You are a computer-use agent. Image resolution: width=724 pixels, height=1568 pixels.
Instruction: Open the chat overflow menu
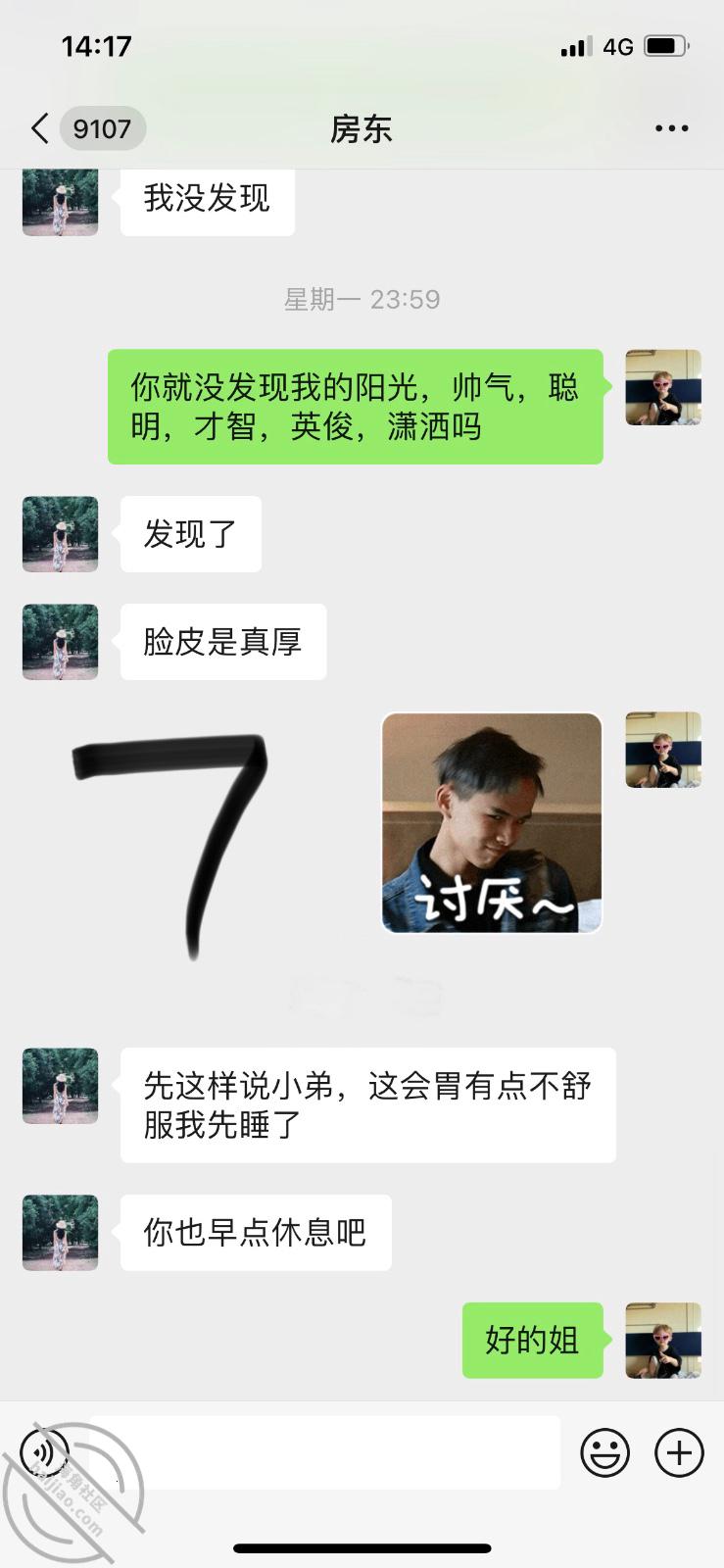click(671, 128)
